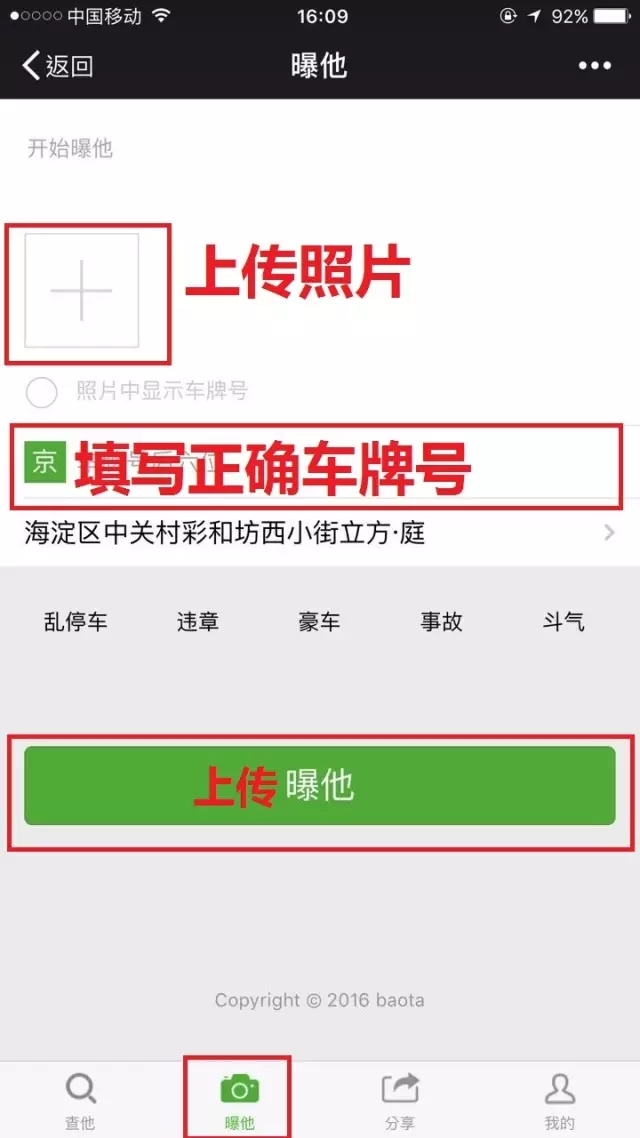640x1138 pixels.
Task: Open location row 海淀区中关村彩和坊西小街
Action: click(318, 533)
